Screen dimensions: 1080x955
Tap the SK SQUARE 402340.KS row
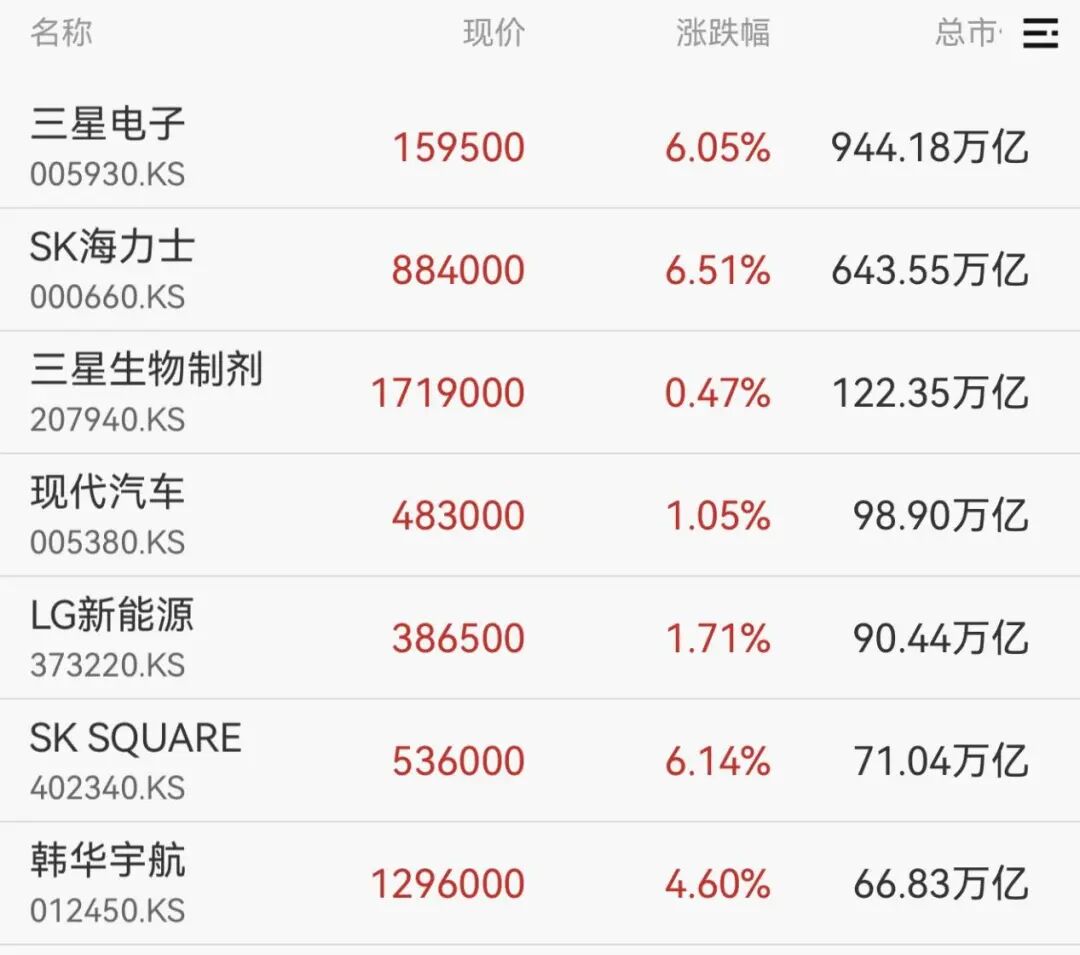pos(540,759)
